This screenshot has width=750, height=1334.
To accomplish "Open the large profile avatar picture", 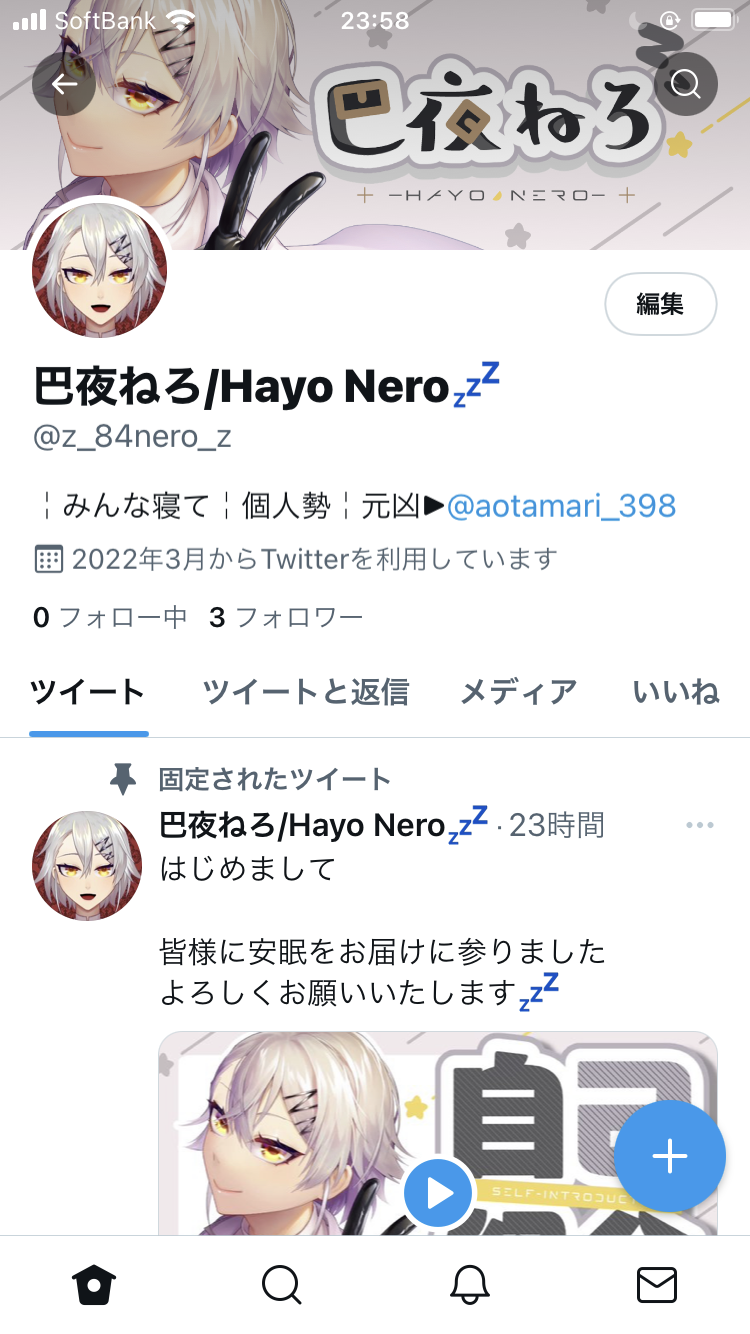I will [99, 270].
